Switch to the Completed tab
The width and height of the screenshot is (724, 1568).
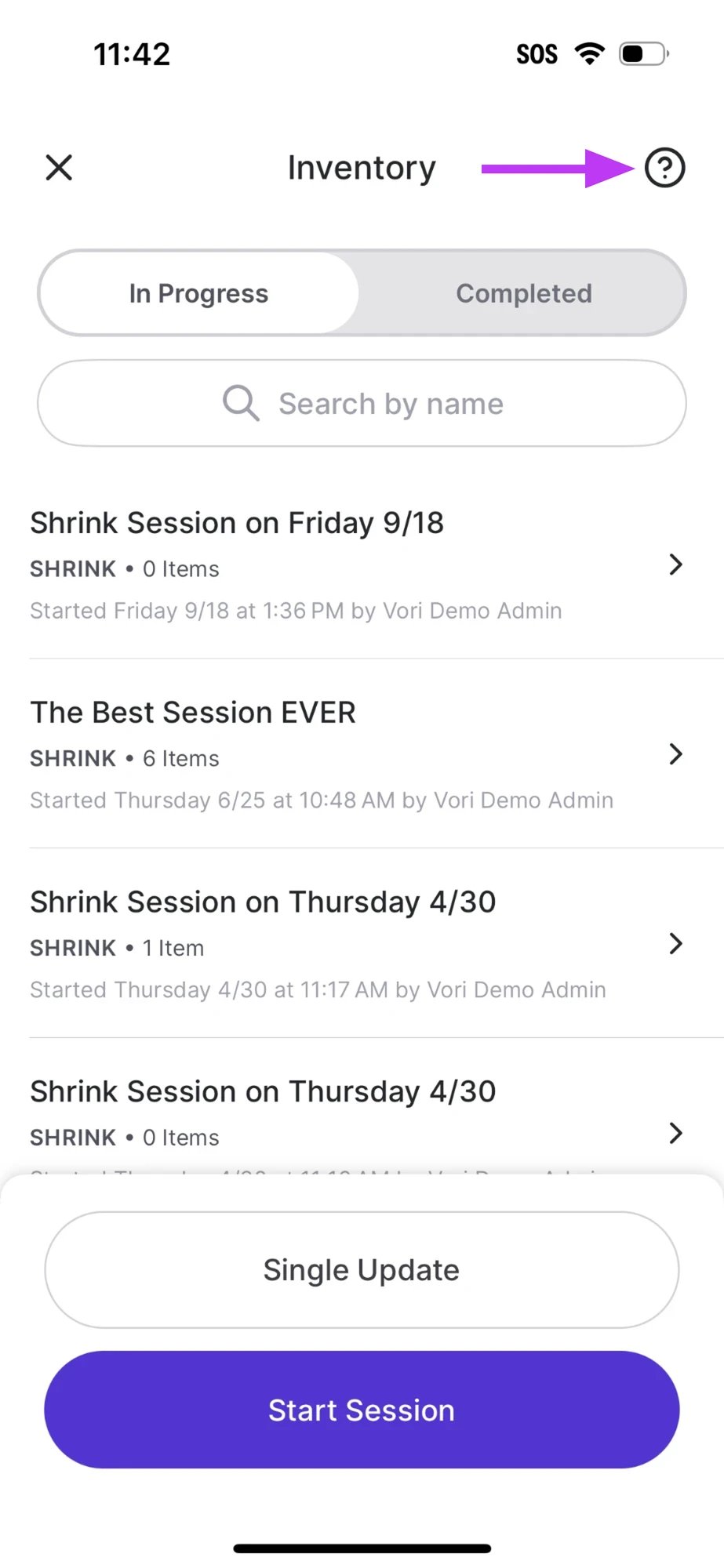pos(523,293)
